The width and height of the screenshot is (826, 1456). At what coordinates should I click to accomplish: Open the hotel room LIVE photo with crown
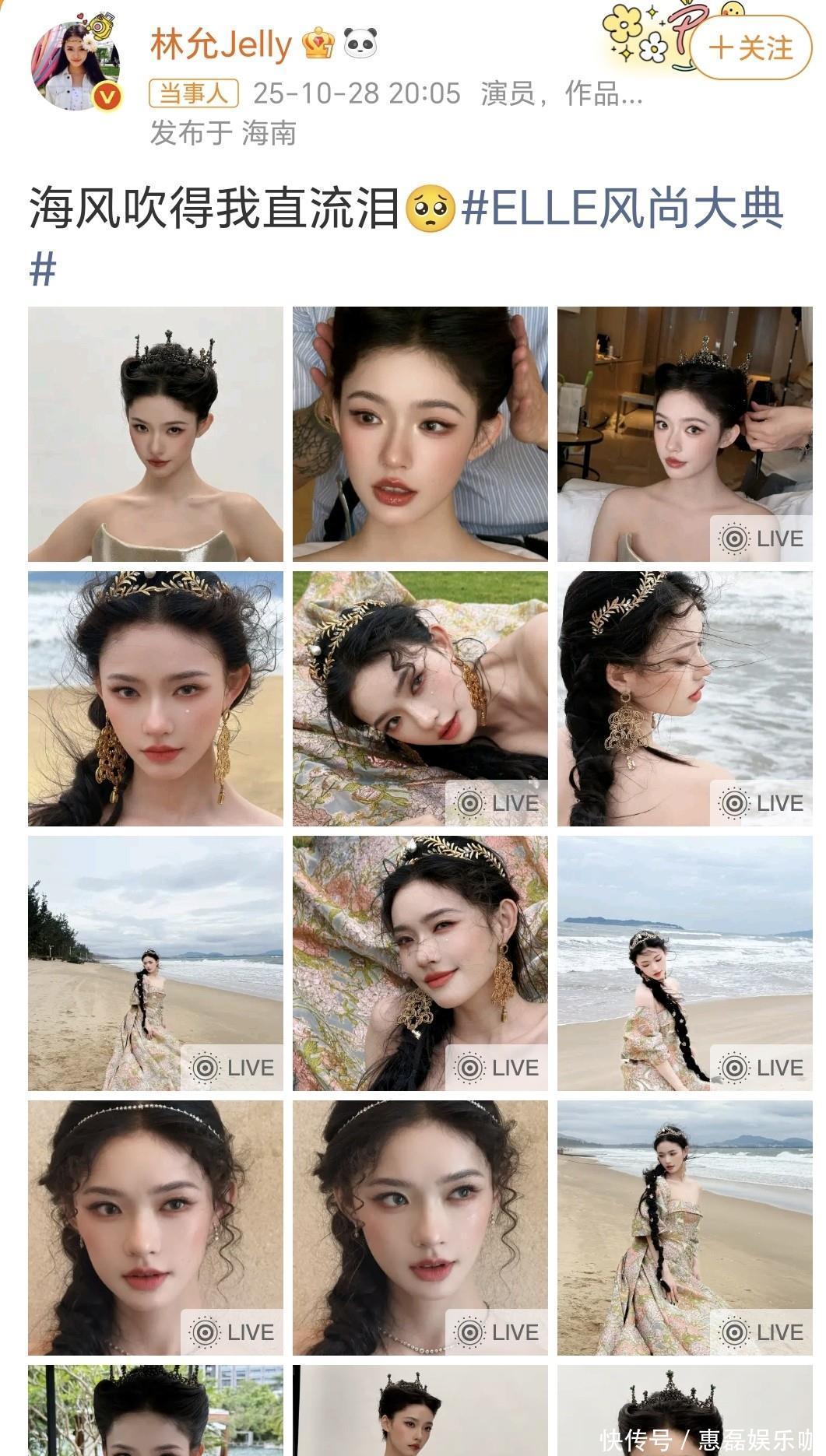684,433
